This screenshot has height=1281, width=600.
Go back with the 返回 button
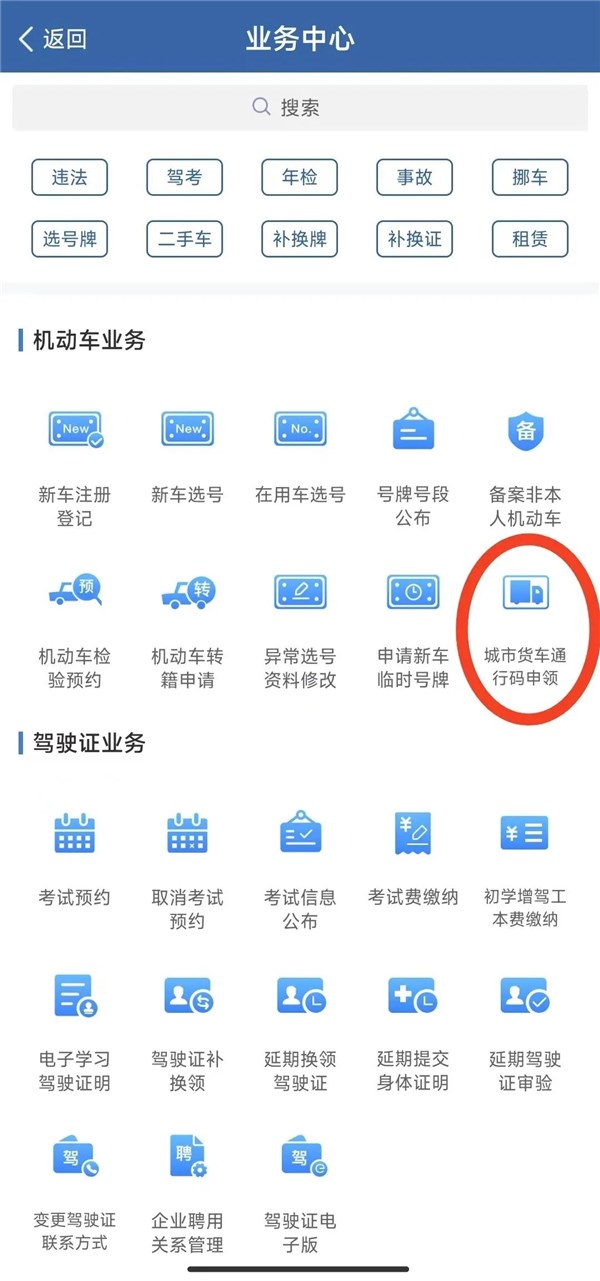(53, 40)
